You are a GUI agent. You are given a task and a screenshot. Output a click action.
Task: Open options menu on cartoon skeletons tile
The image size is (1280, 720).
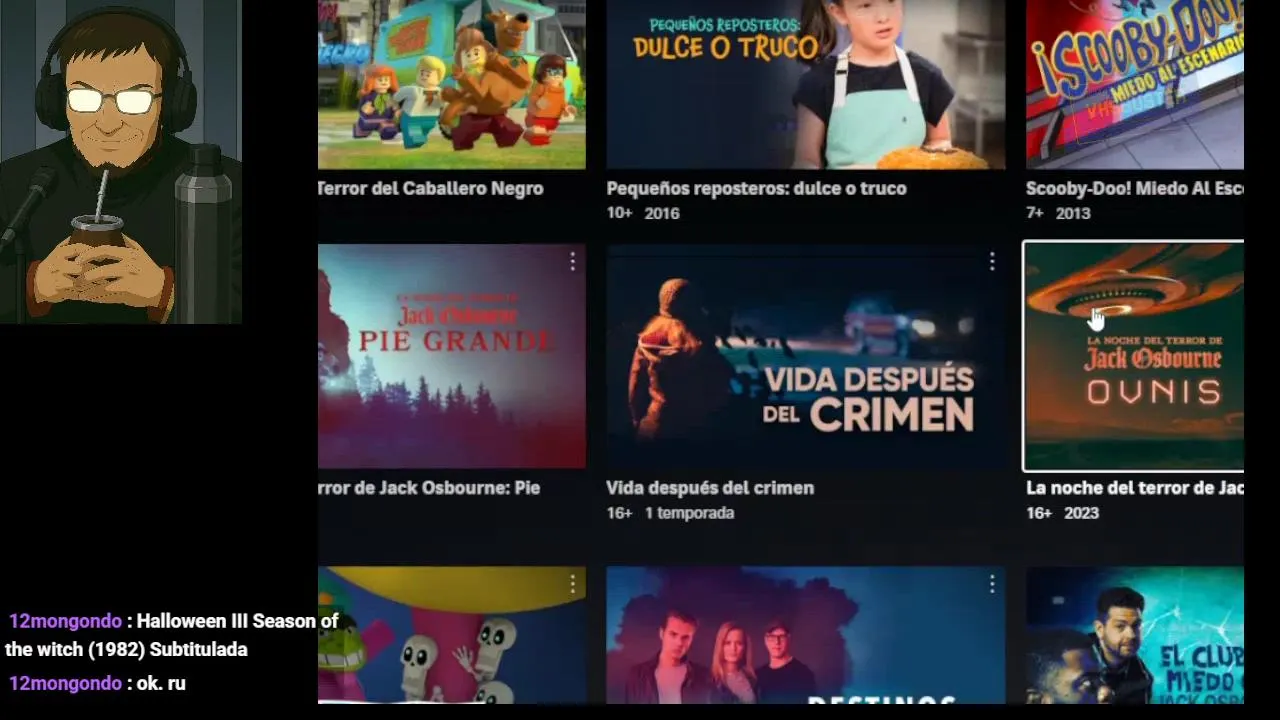[x=572, y=584]
